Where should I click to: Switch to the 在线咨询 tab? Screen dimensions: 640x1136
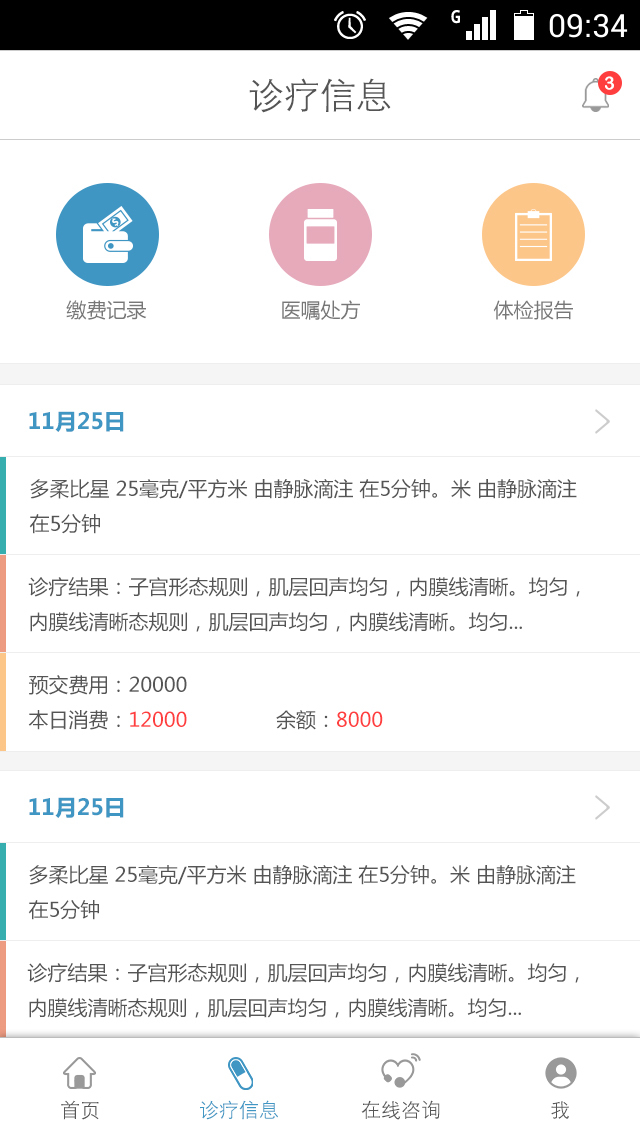400,1087
